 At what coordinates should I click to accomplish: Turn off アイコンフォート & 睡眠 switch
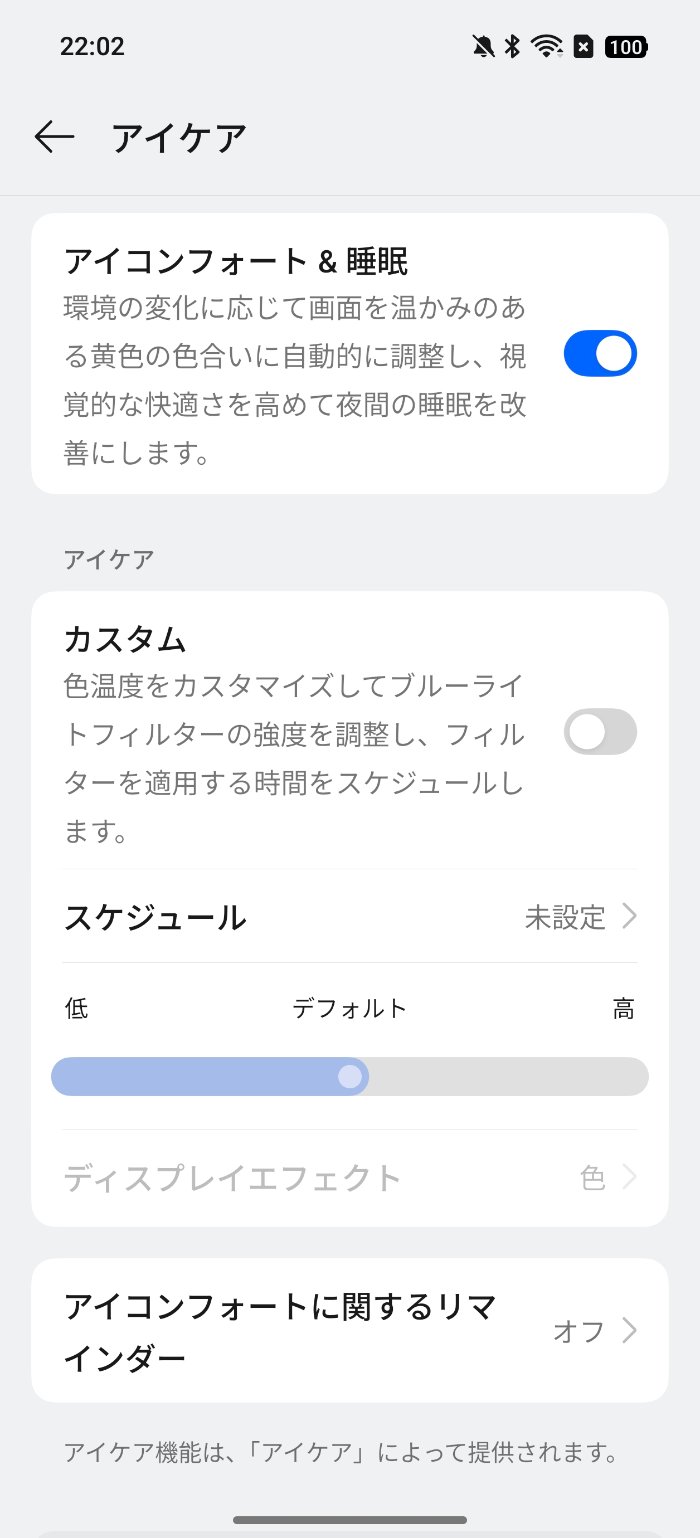pos(600,354)
